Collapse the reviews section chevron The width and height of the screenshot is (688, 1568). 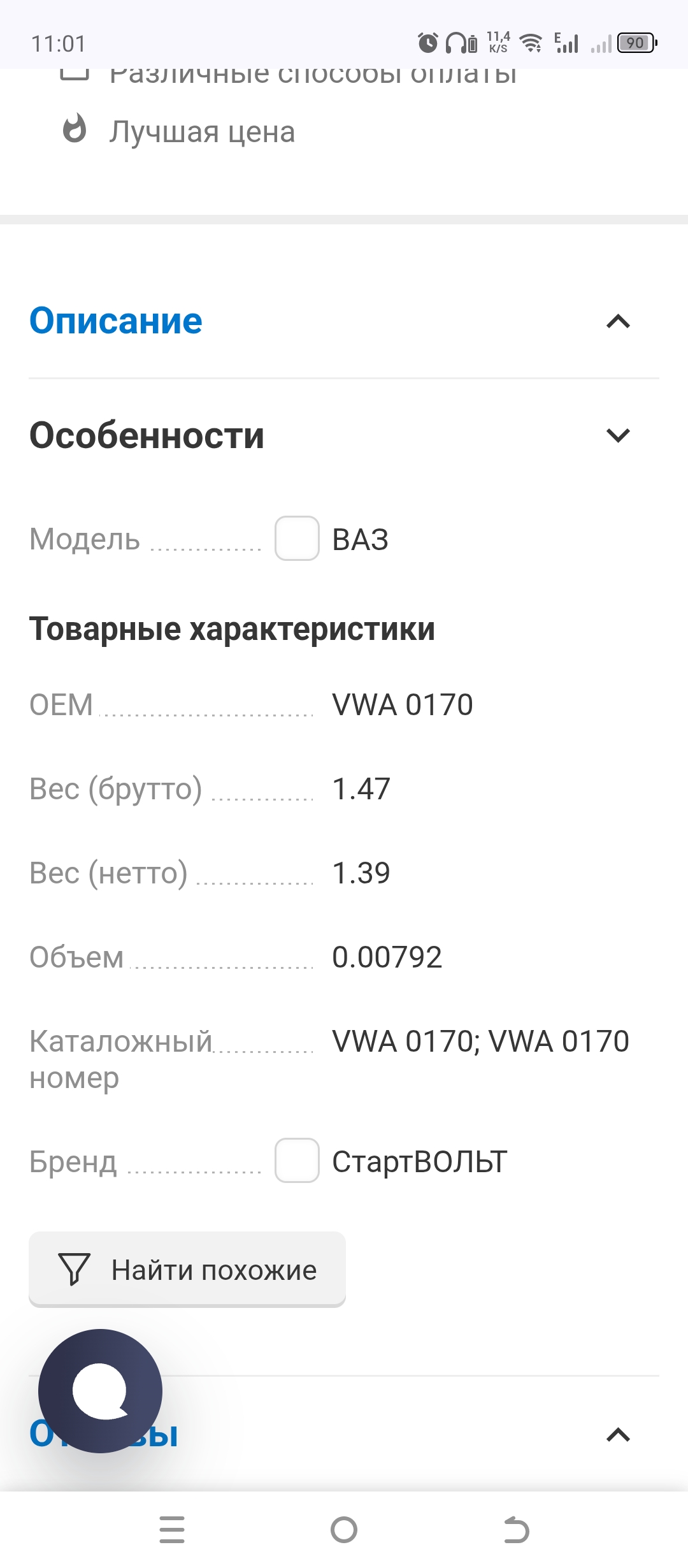pyautogui.click(x=618, y=1435)
